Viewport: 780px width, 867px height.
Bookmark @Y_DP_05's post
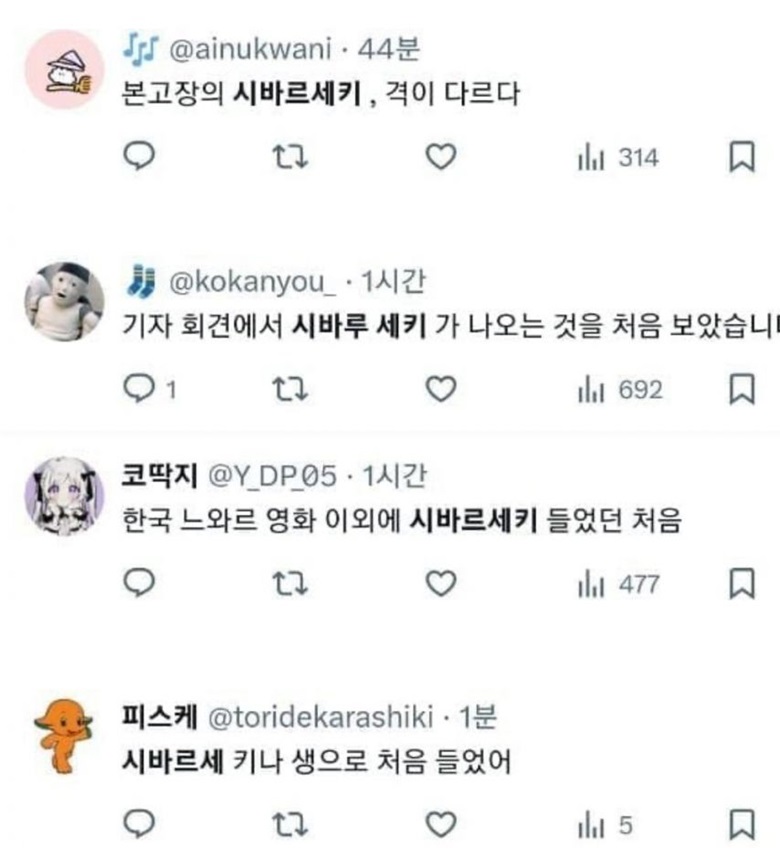click(741, 583)
